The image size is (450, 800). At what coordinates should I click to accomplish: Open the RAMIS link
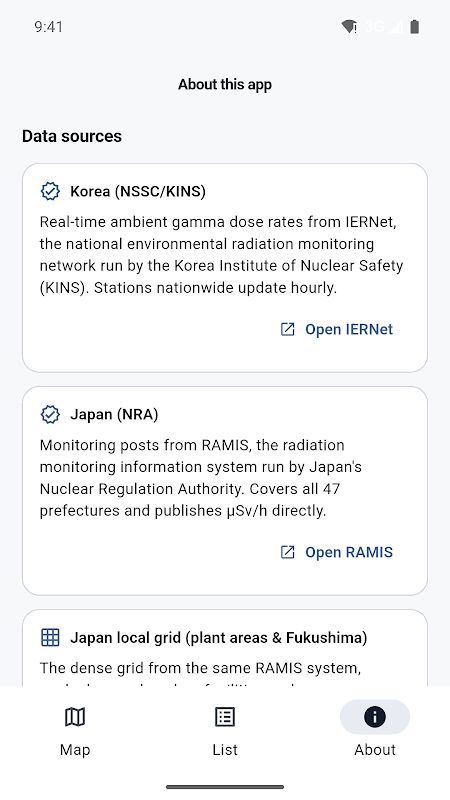tap(337, 553)
